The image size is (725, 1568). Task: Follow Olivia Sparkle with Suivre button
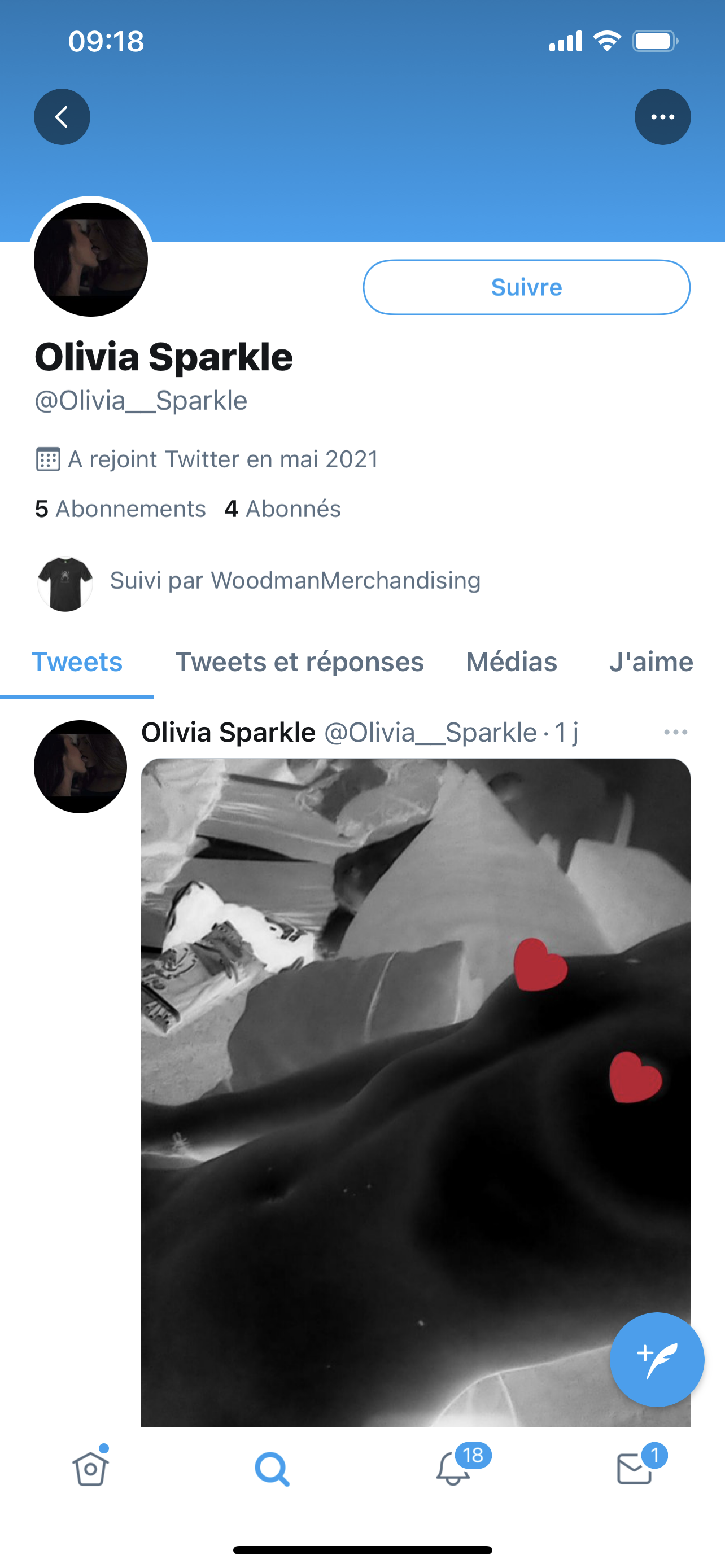pyautogui.click(x=526, y=287)
